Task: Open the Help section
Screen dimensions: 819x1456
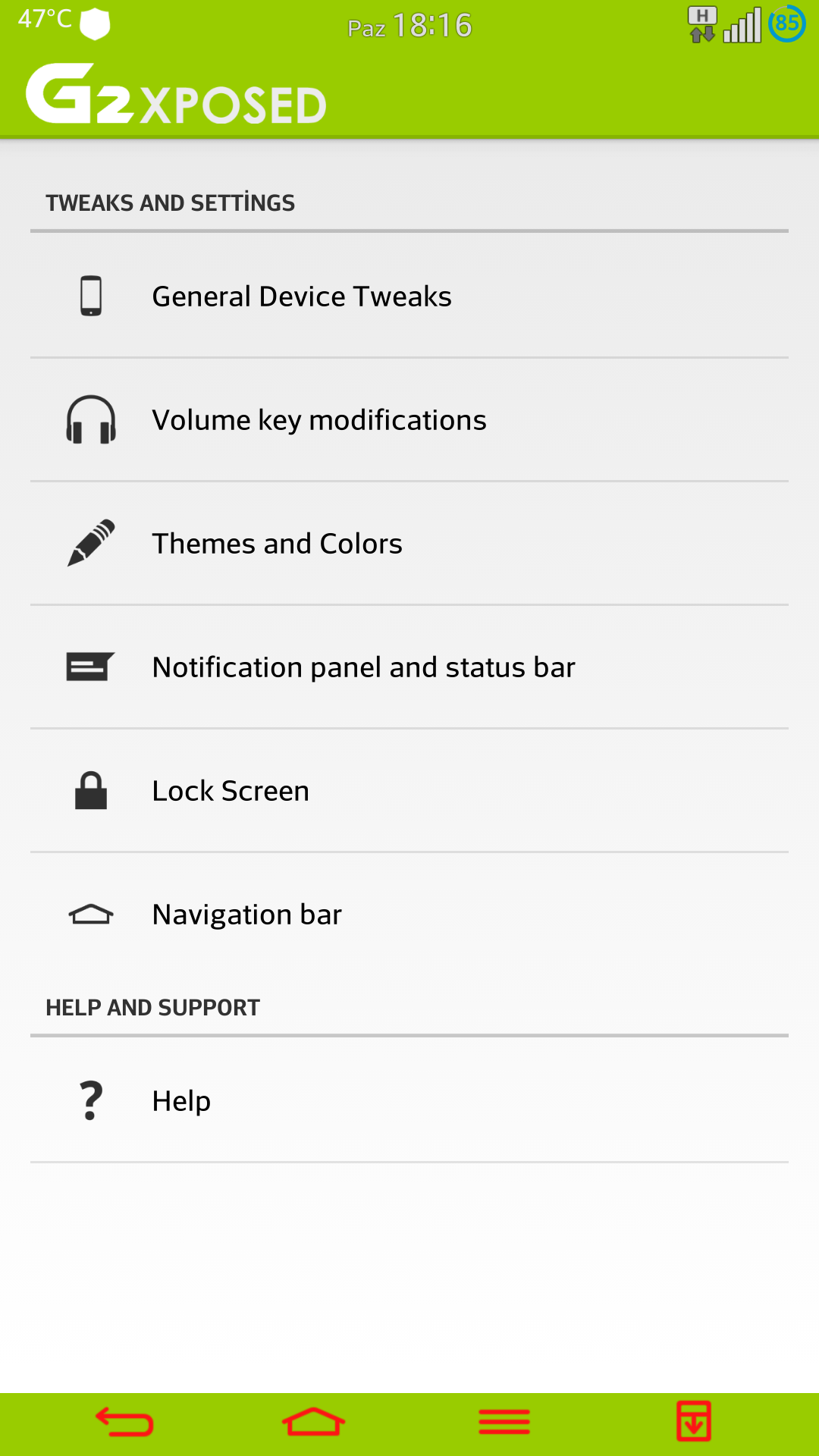Action: pyautogui.click(x=409, y=1100)
